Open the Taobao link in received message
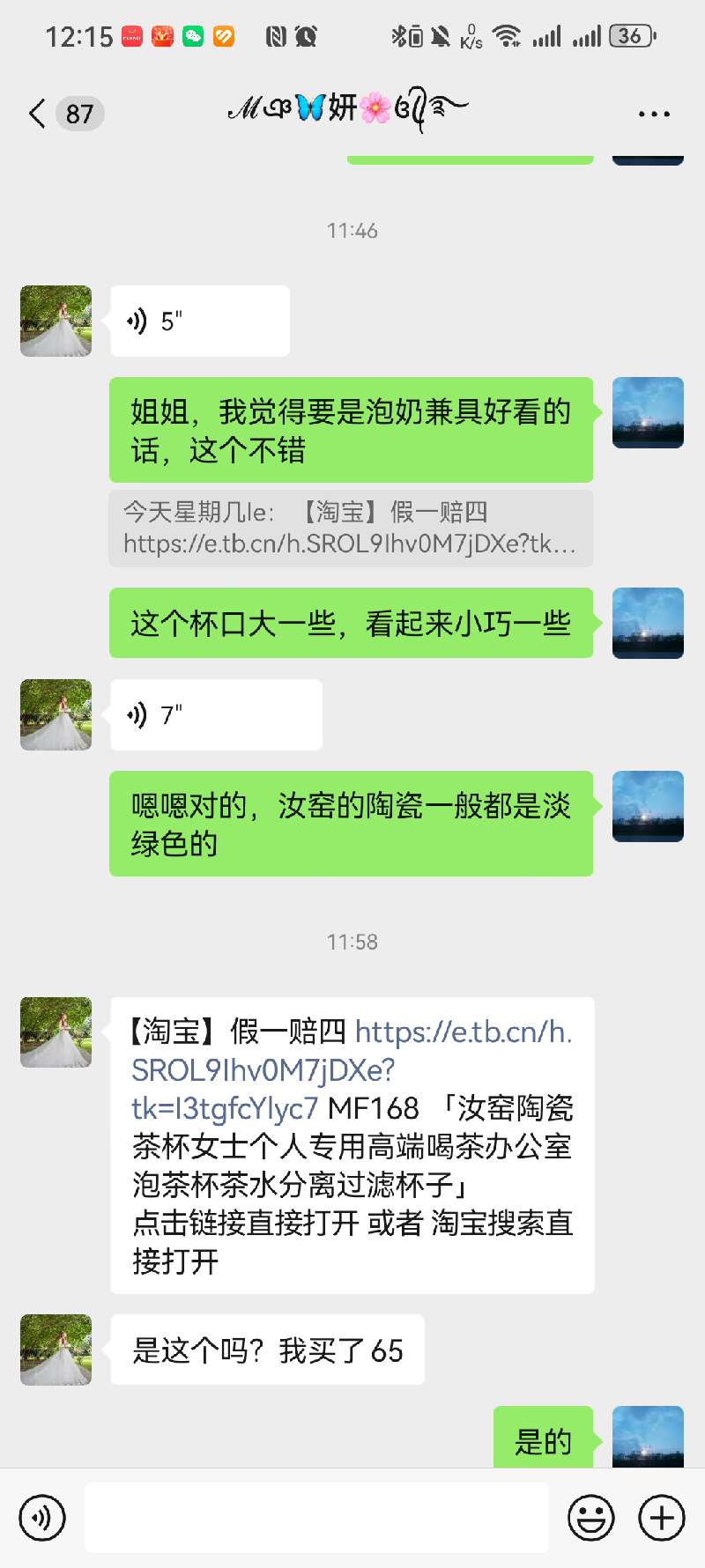705x1568 pixels. (x=352, y=1069)
